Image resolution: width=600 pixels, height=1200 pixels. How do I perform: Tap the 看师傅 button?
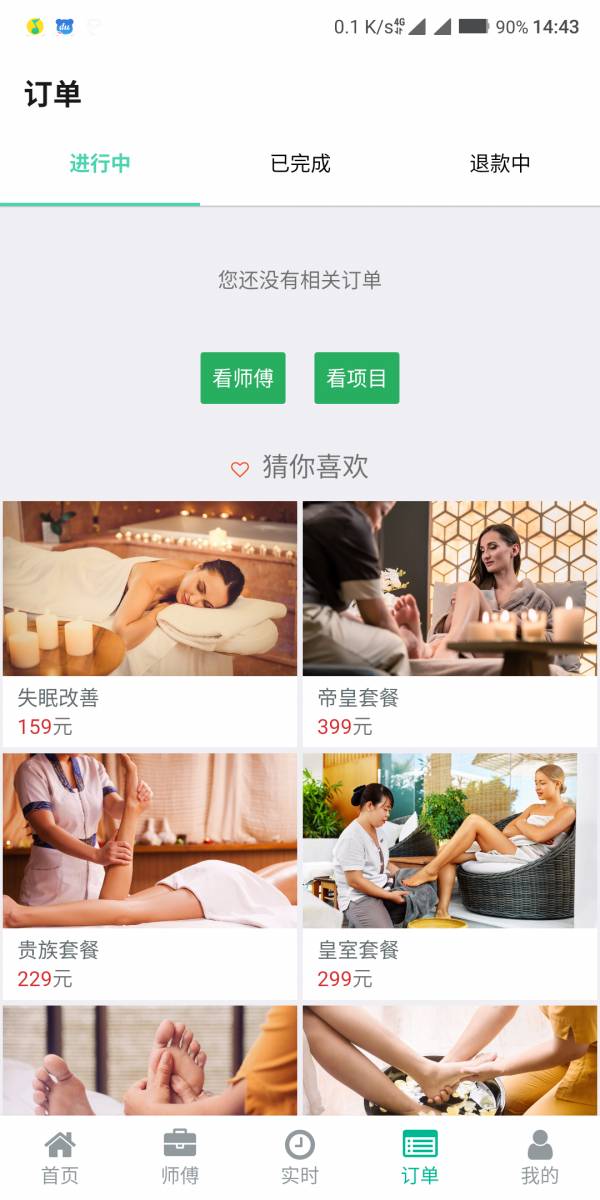tap(243, 378)
